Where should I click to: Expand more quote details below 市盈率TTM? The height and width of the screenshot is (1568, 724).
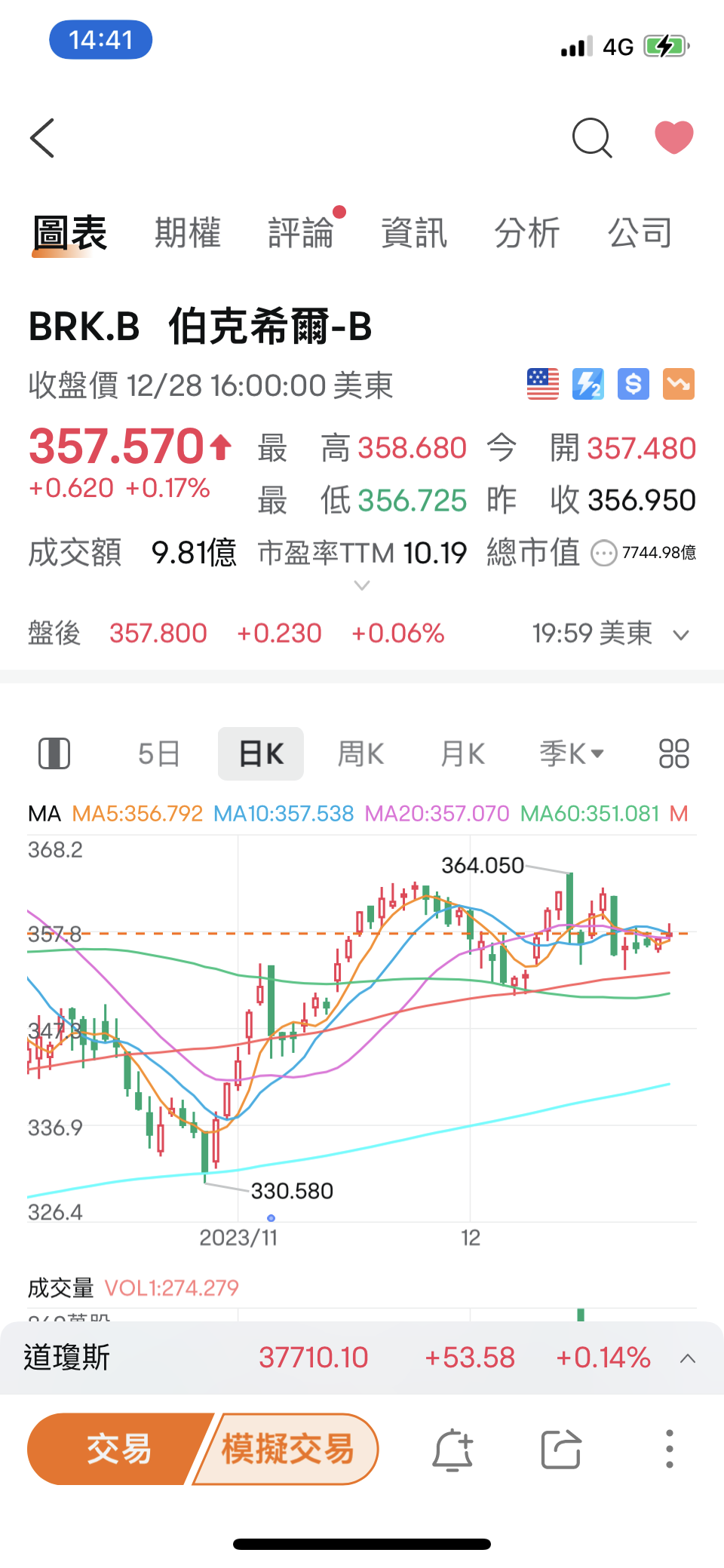point(362,585)
